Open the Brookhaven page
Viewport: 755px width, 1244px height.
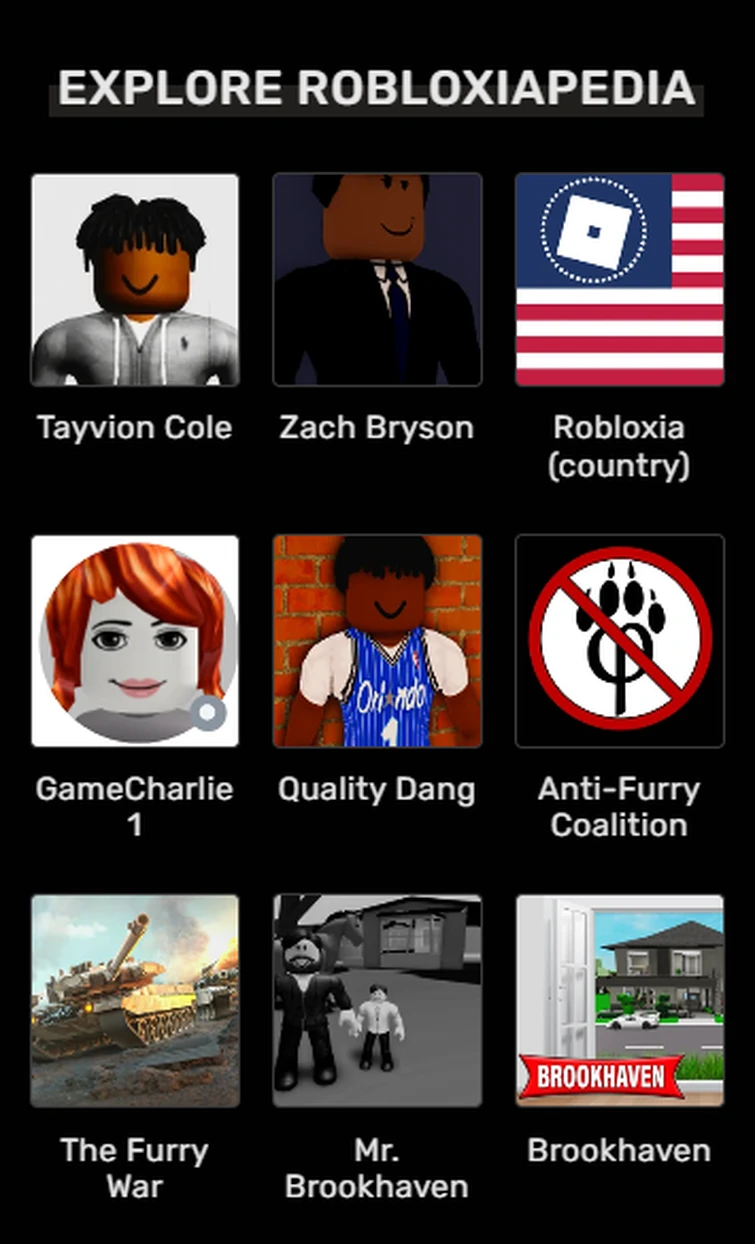619,1001
